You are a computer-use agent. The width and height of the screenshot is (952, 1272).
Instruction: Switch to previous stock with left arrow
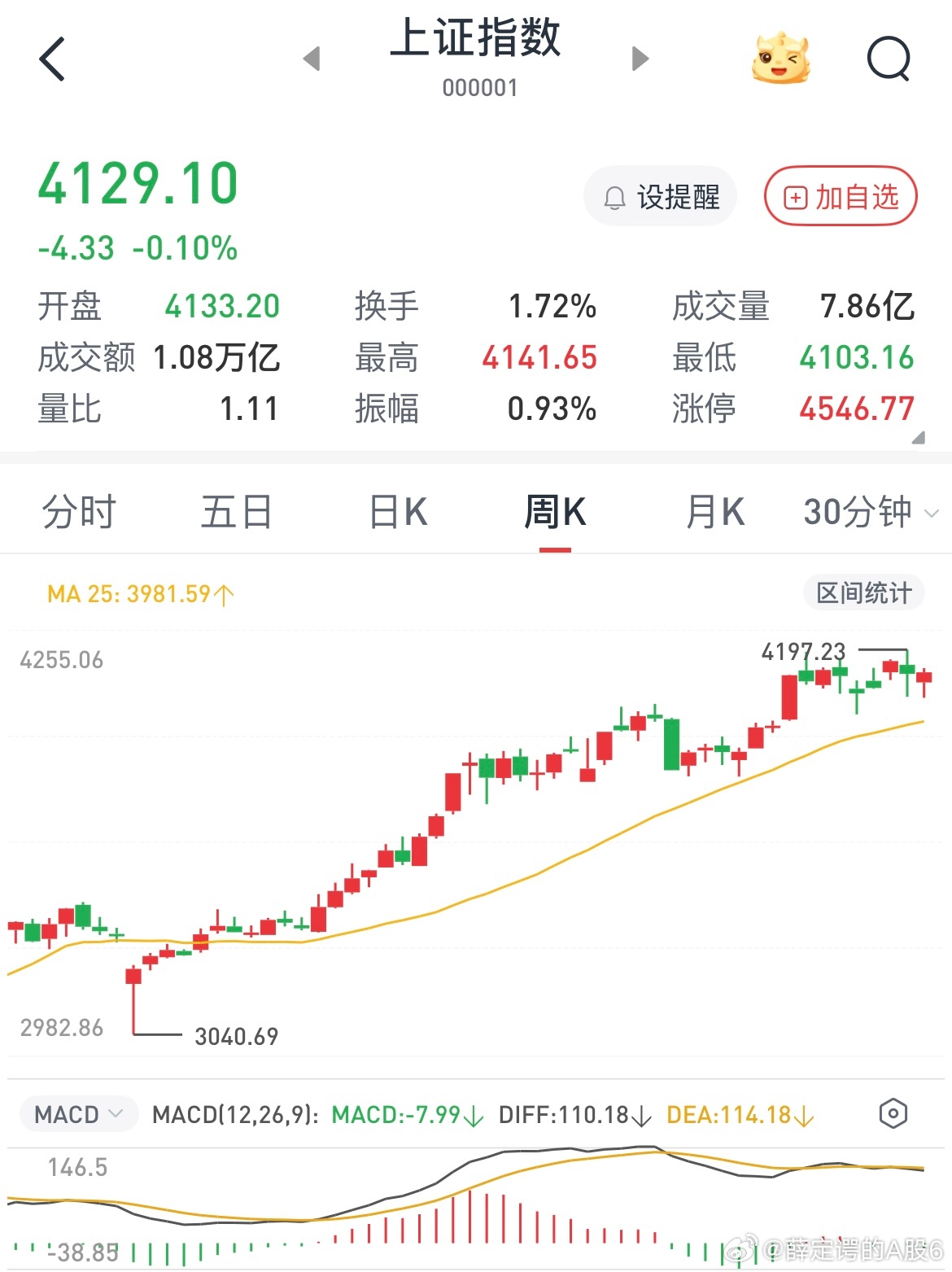click(313, 59)
